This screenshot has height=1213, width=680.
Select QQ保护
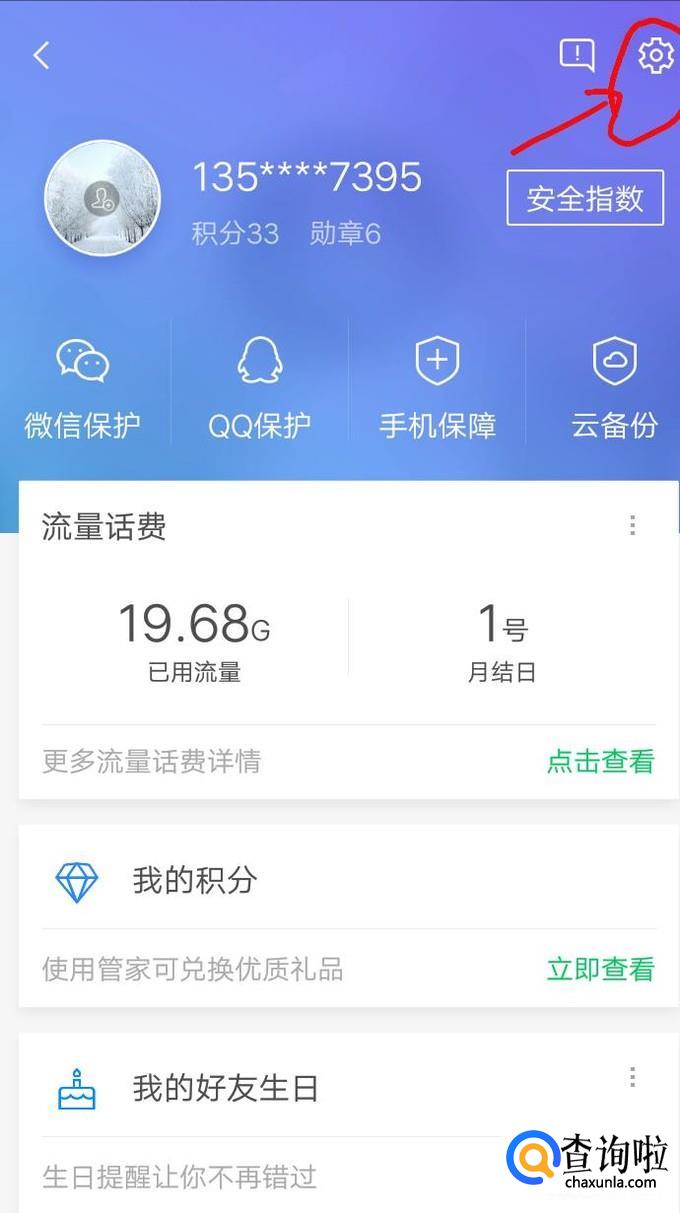(259, 390)
